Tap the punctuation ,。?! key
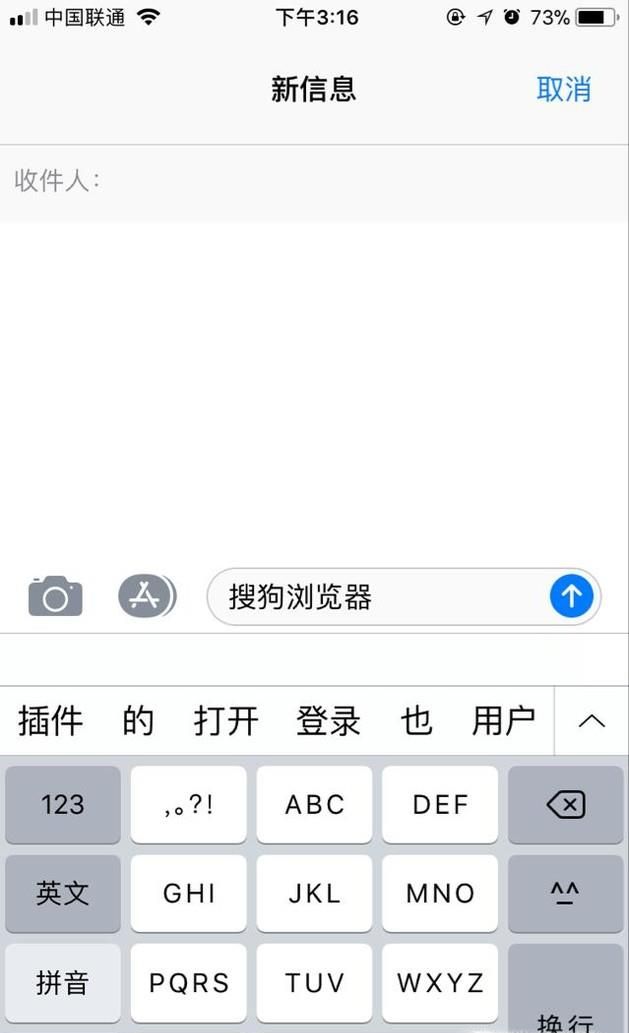 (x=188, y=805)
